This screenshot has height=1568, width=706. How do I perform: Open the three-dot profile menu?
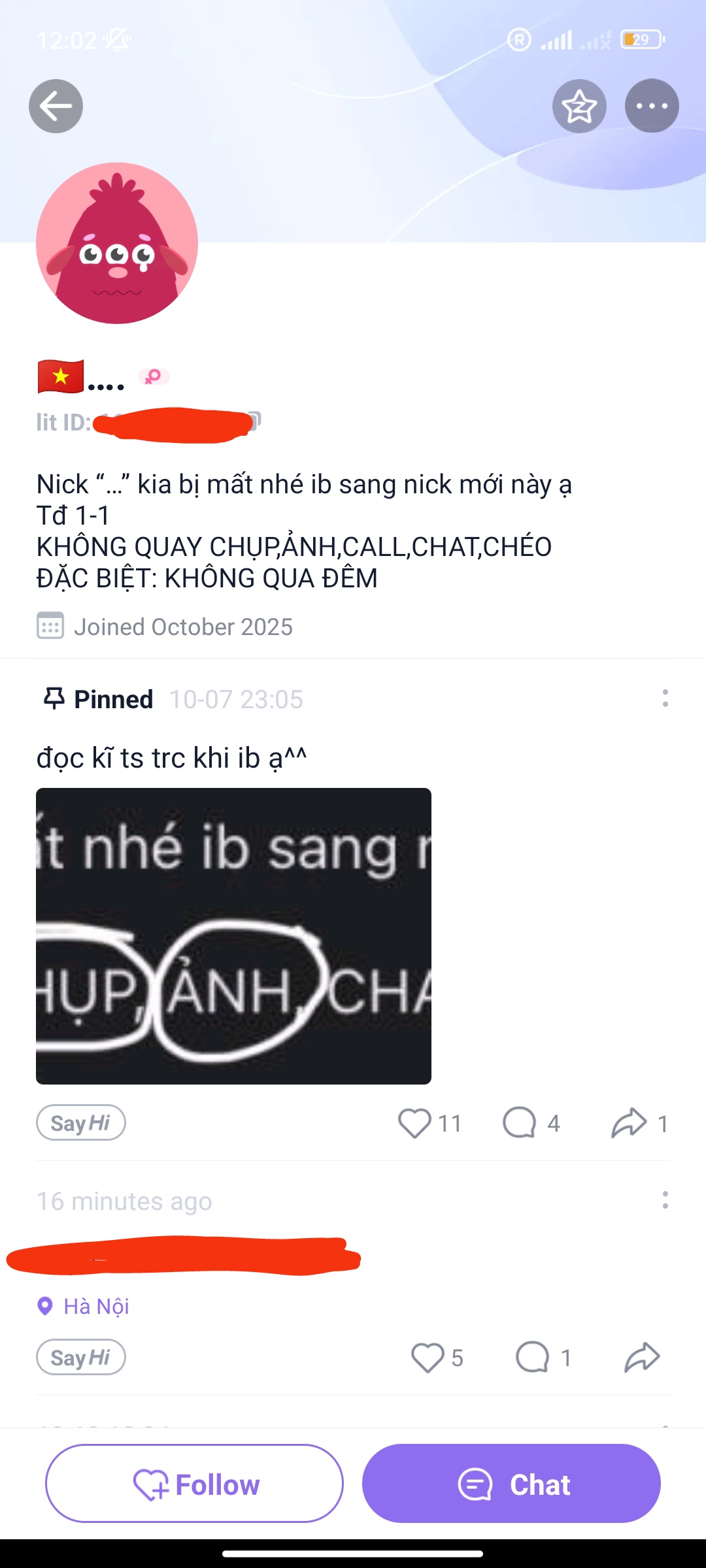652,106
